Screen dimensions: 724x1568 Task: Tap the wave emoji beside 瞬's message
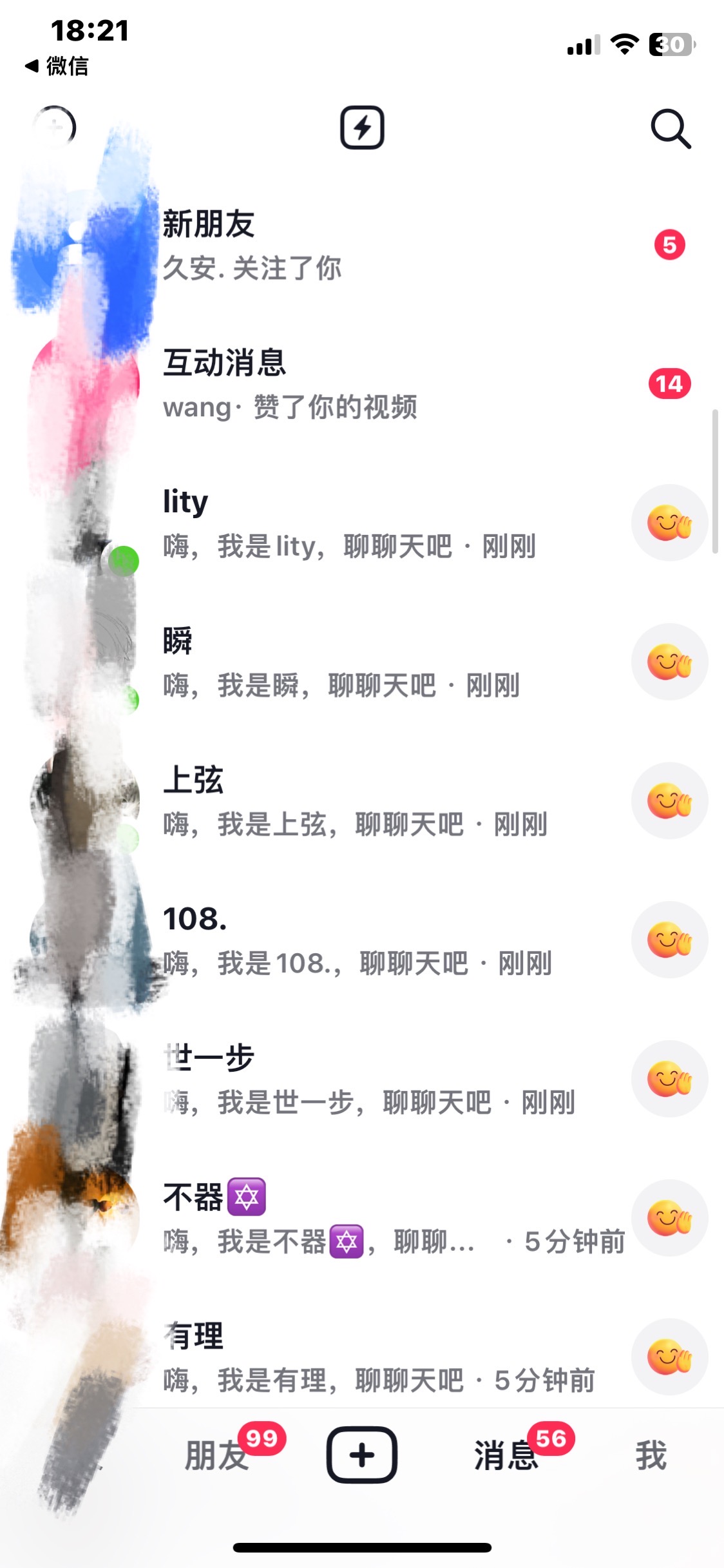click(x=670, y=662)
